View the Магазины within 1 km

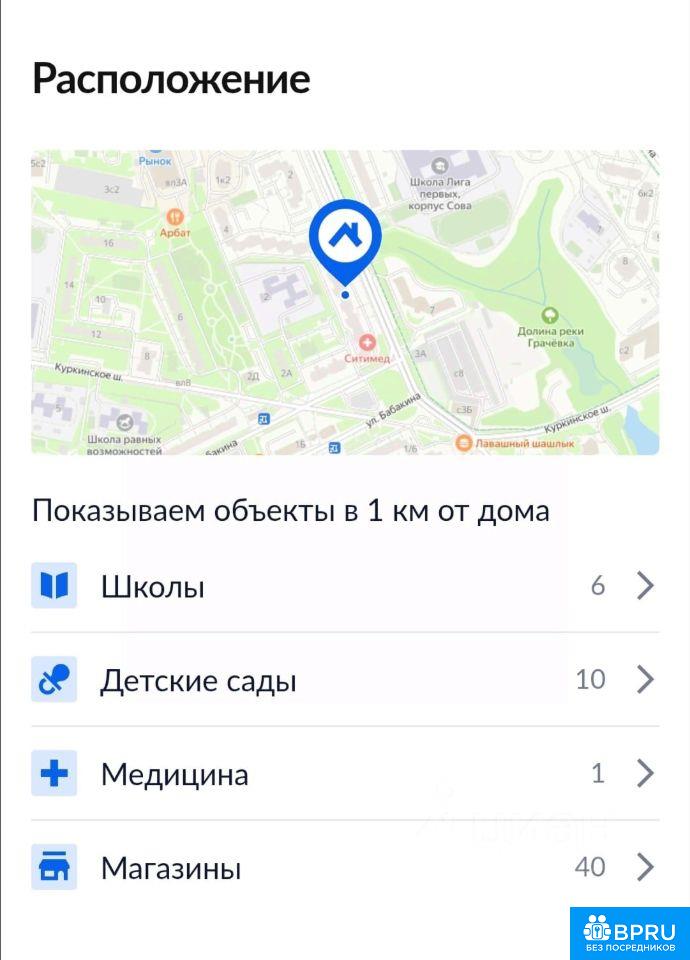[344, 868]
